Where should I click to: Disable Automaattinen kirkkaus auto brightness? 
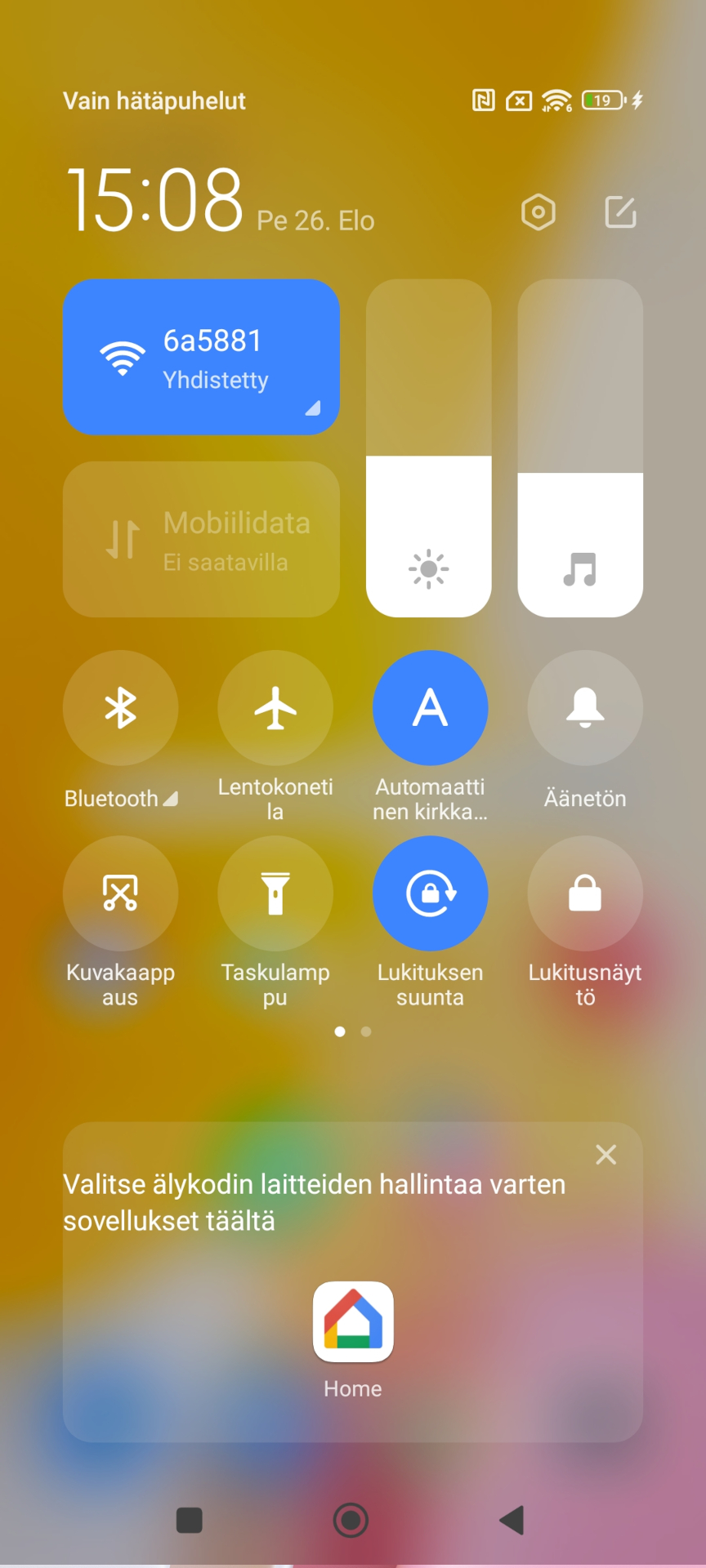(431, 708)
